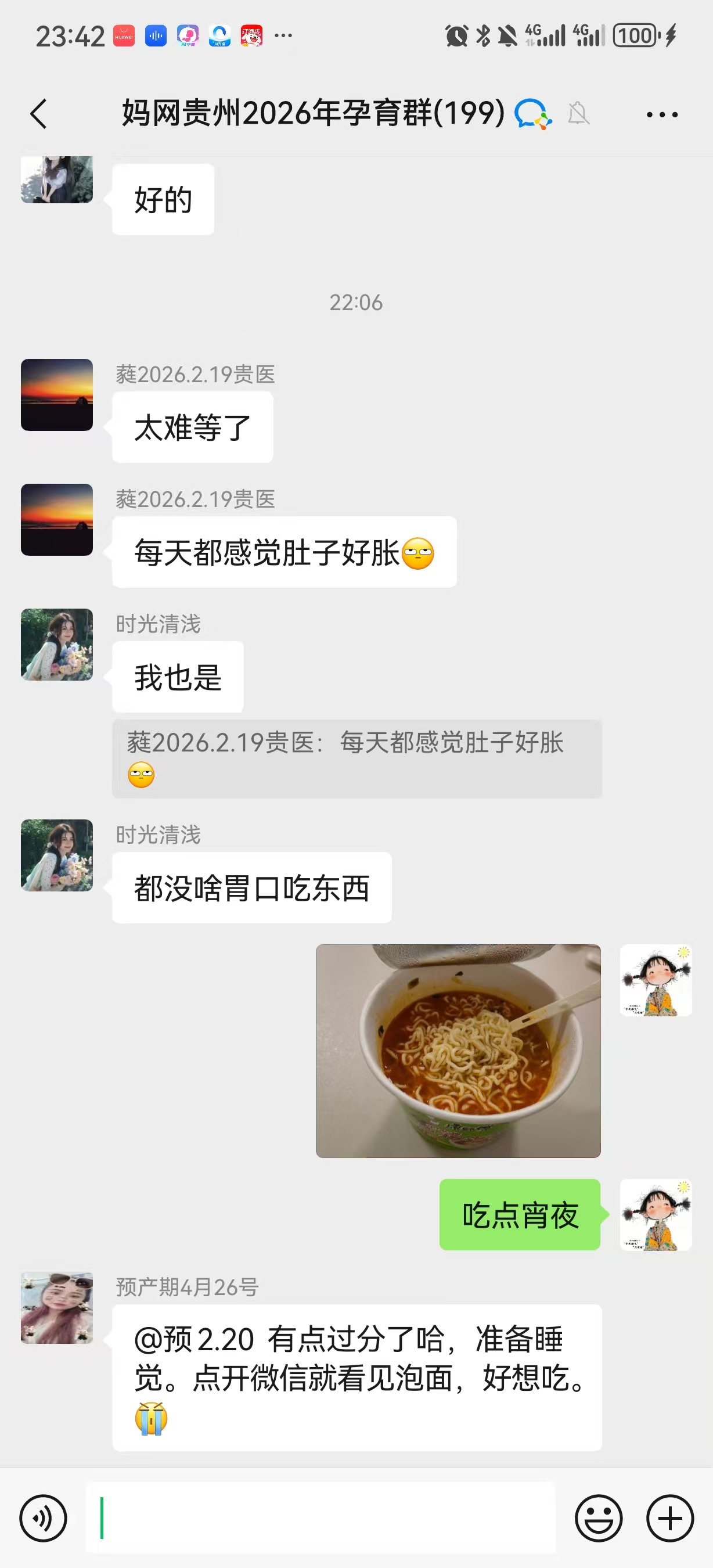Screen dimensions: 713x1568
Task: Focus the message text field
Action: [x=320, y=1518]
